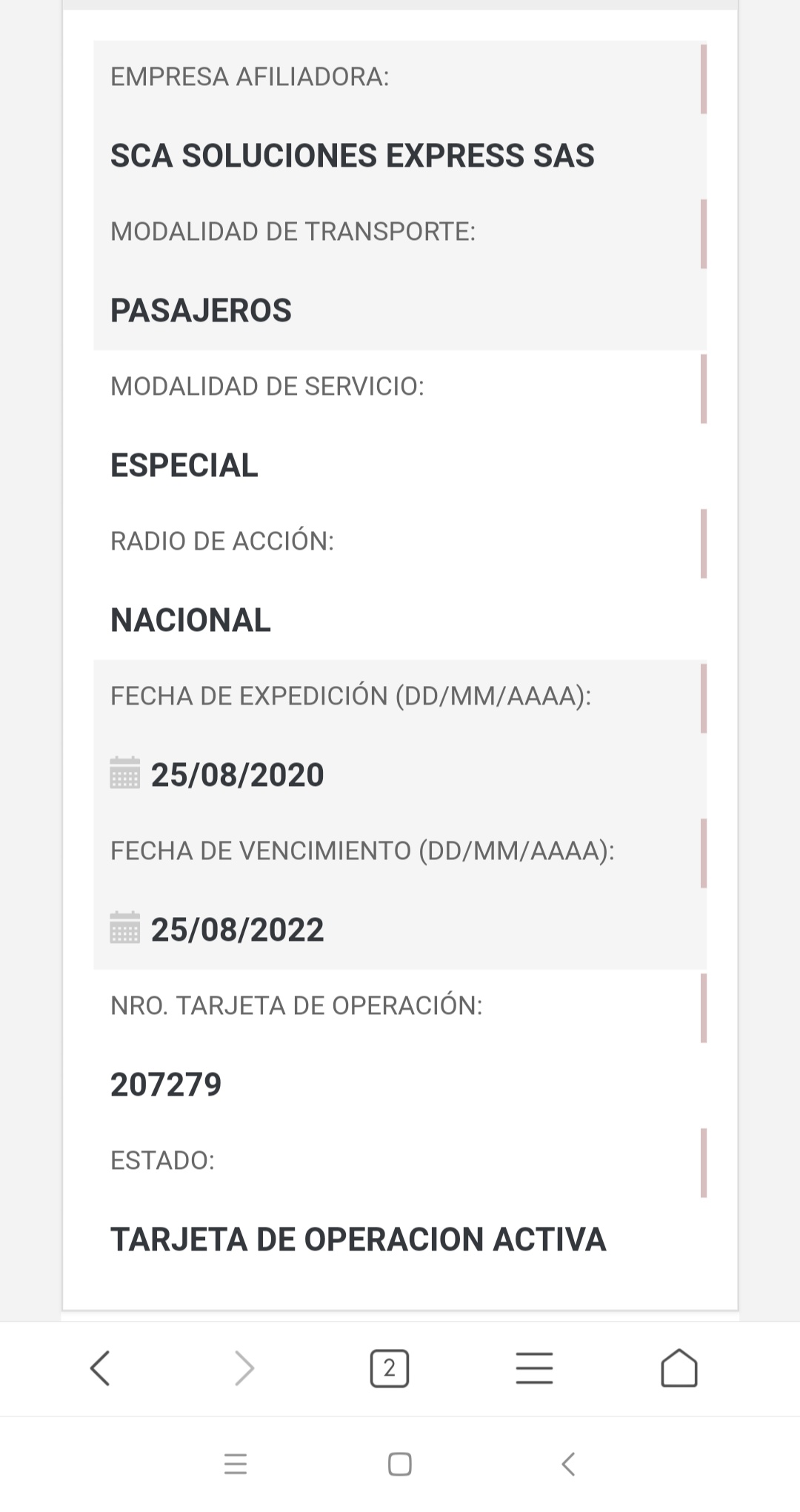The image size is (800, 1512).
Task: Tap the system home square button
Action: [x=400, y=1464]
